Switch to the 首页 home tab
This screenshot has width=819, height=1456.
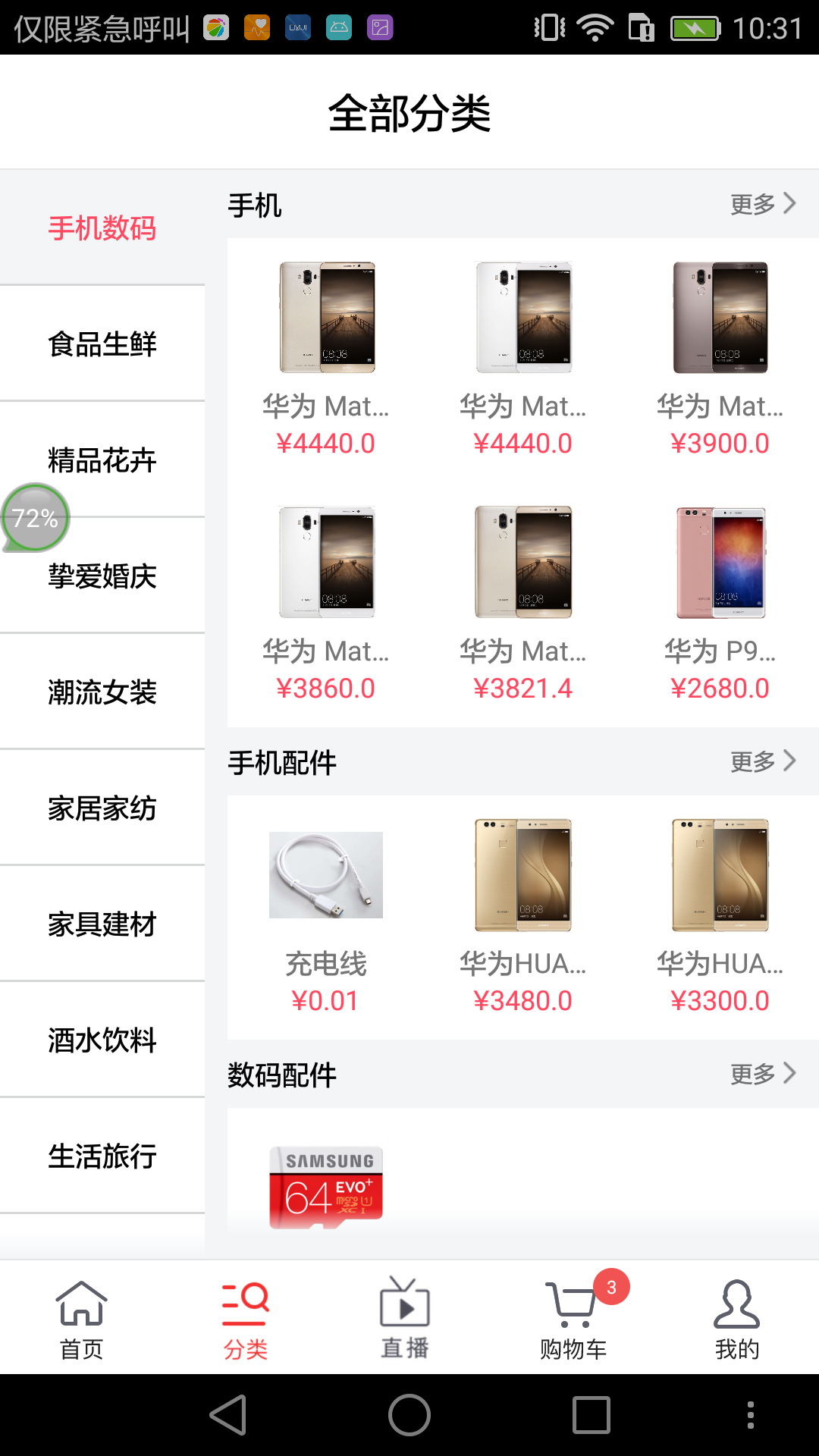pyautogui.click(x=81, y=1318)
